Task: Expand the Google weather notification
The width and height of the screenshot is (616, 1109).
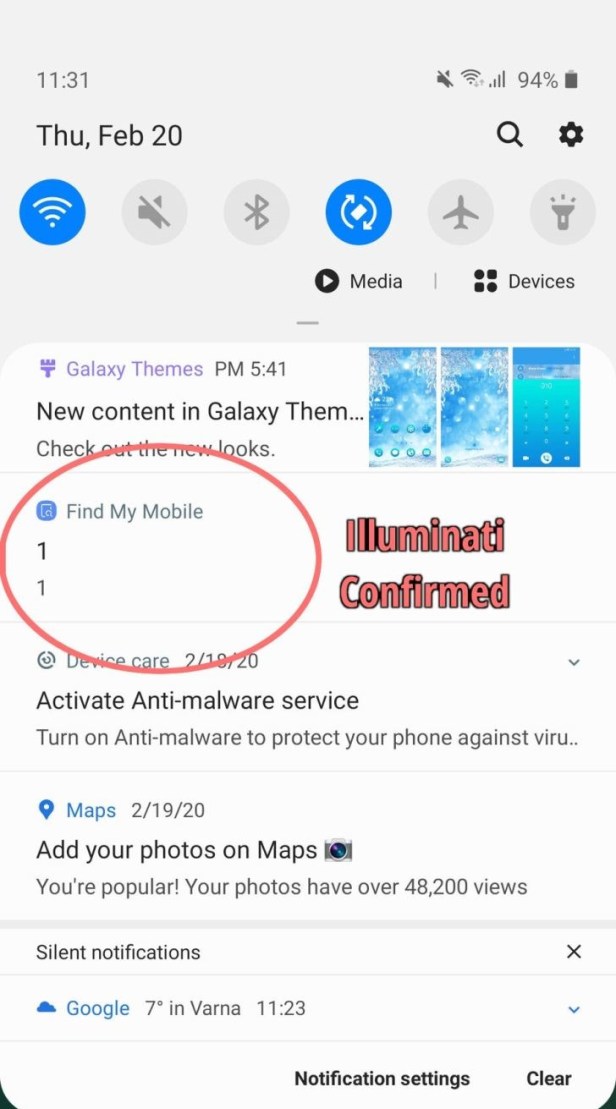Action: [x=574, y=1009]
